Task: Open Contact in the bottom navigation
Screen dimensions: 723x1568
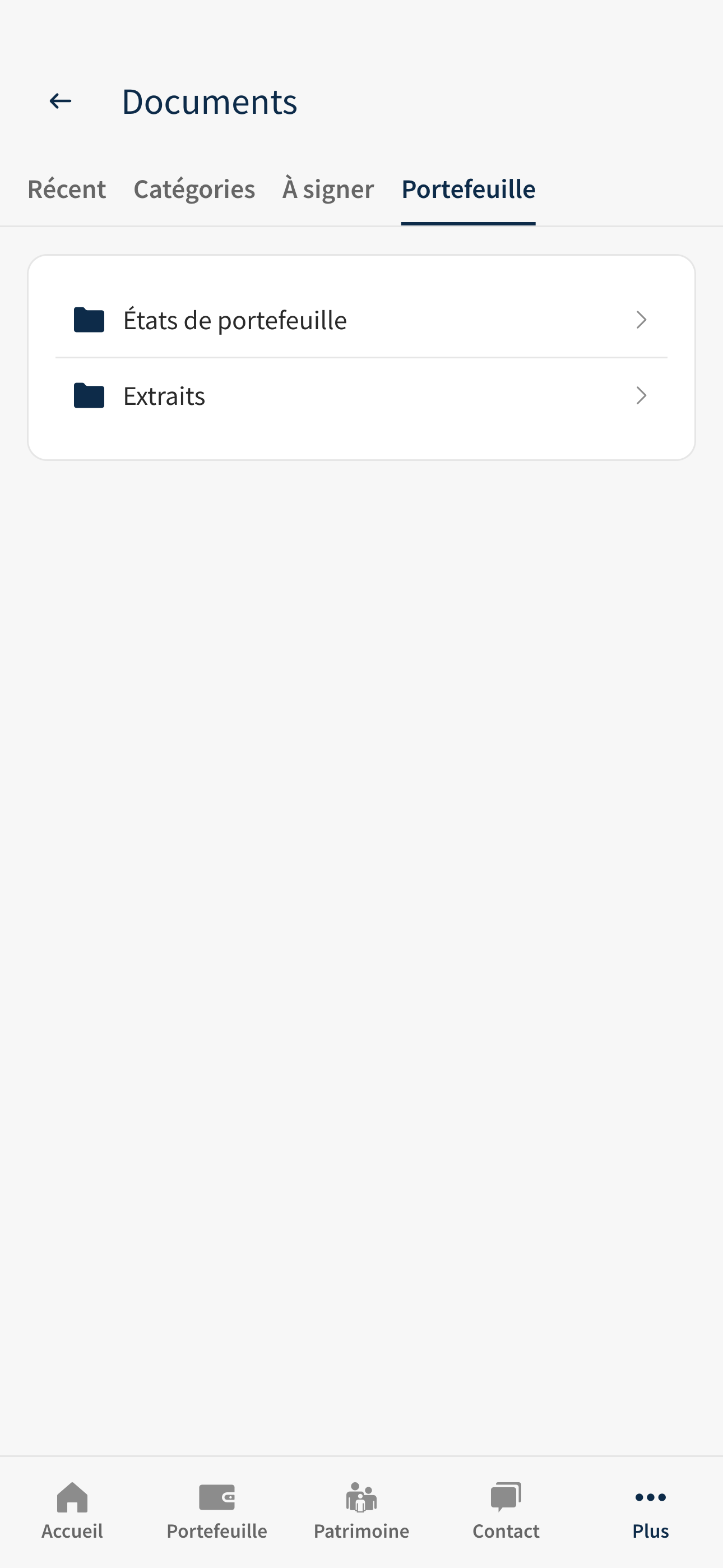Action: point(506,1512)
